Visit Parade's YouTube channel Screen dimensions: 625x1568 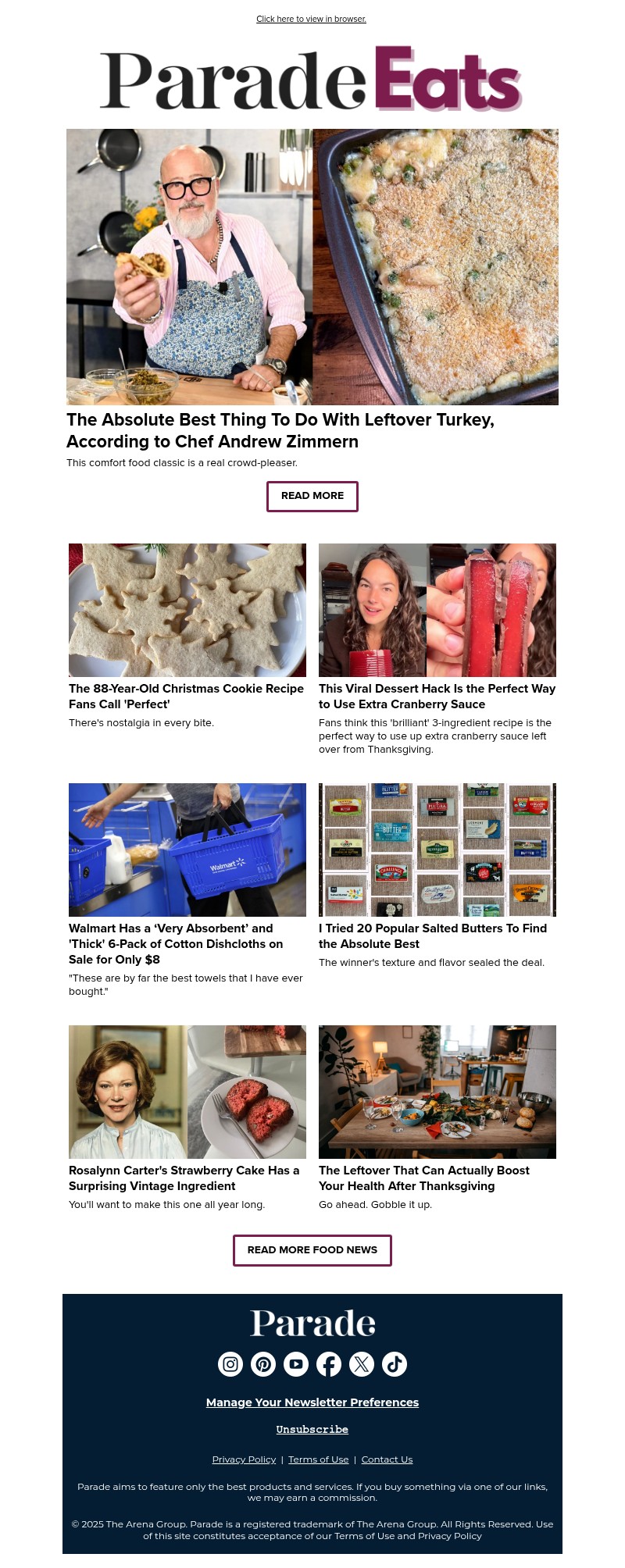coord(296,1364)
